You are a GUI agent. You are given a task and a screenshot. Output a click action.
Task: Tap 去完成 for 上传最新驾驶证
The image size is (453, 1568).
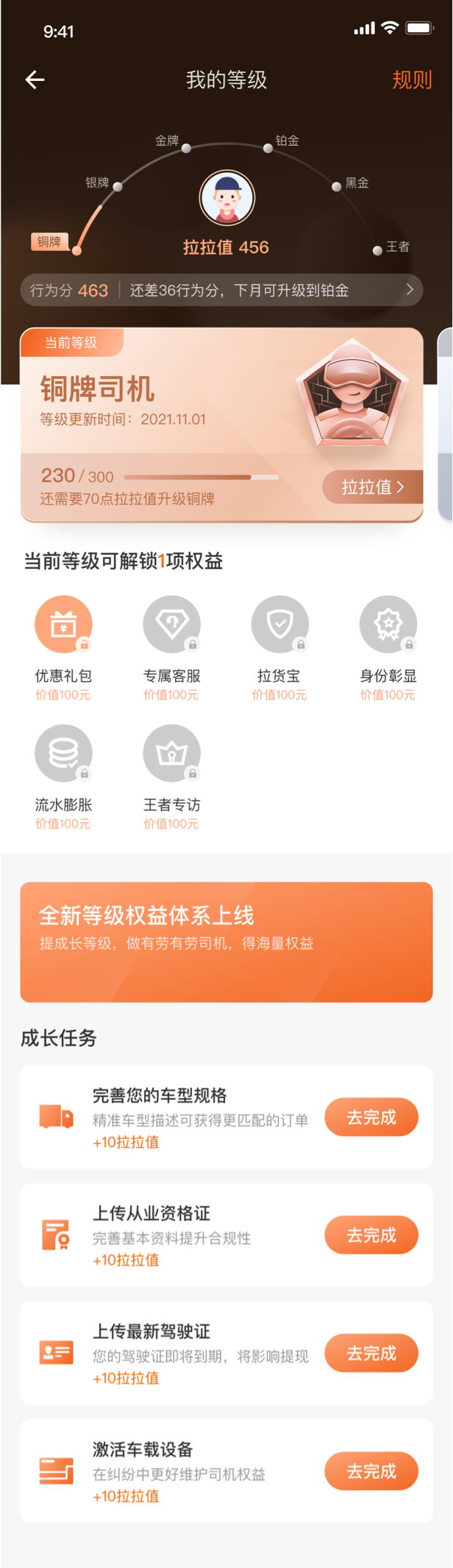tap(371, 1353)
